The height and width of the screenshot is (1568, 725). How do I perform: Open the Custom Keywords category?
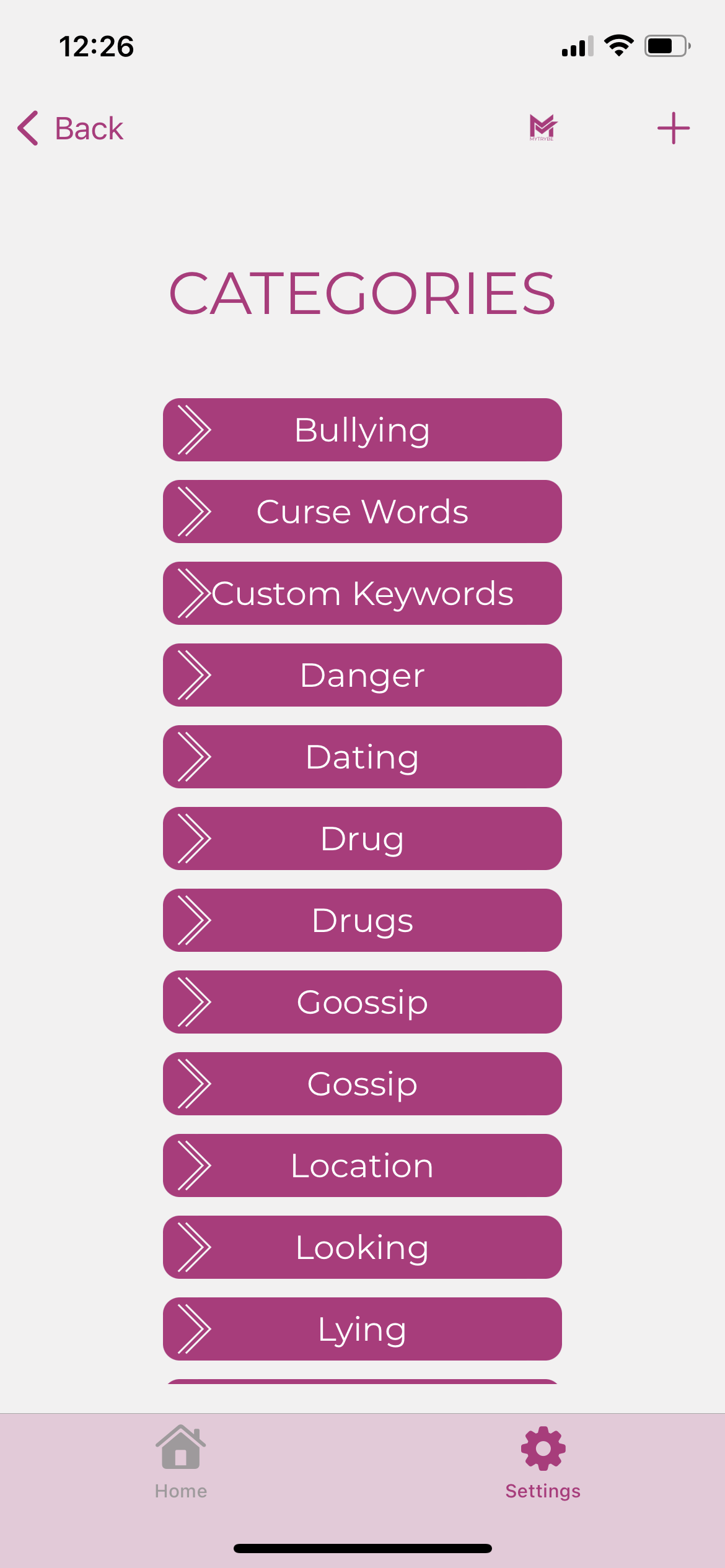pos(362,593)
